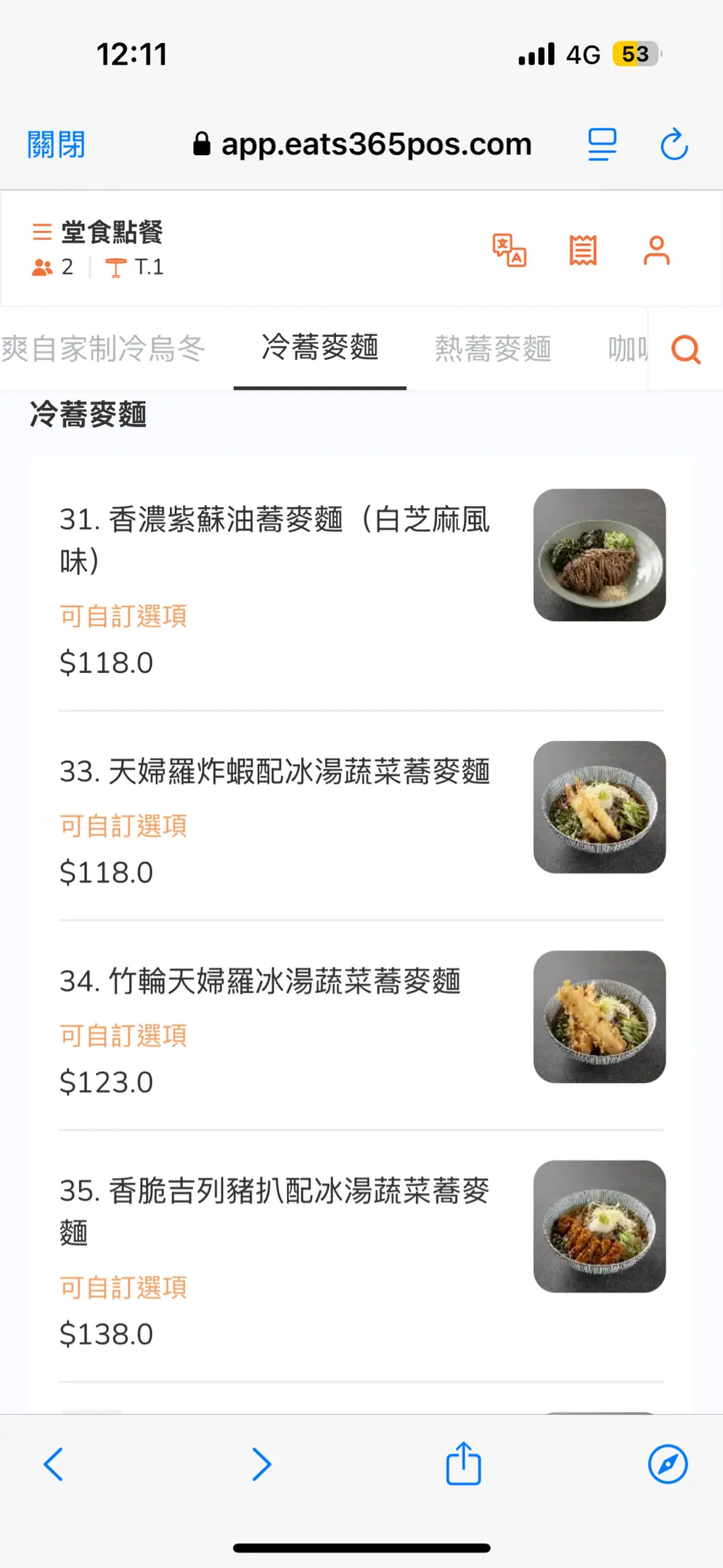This screenshot has width=723, height=1568.
Task: Open in Safari compass icon
Action: tap(668, 1464)
